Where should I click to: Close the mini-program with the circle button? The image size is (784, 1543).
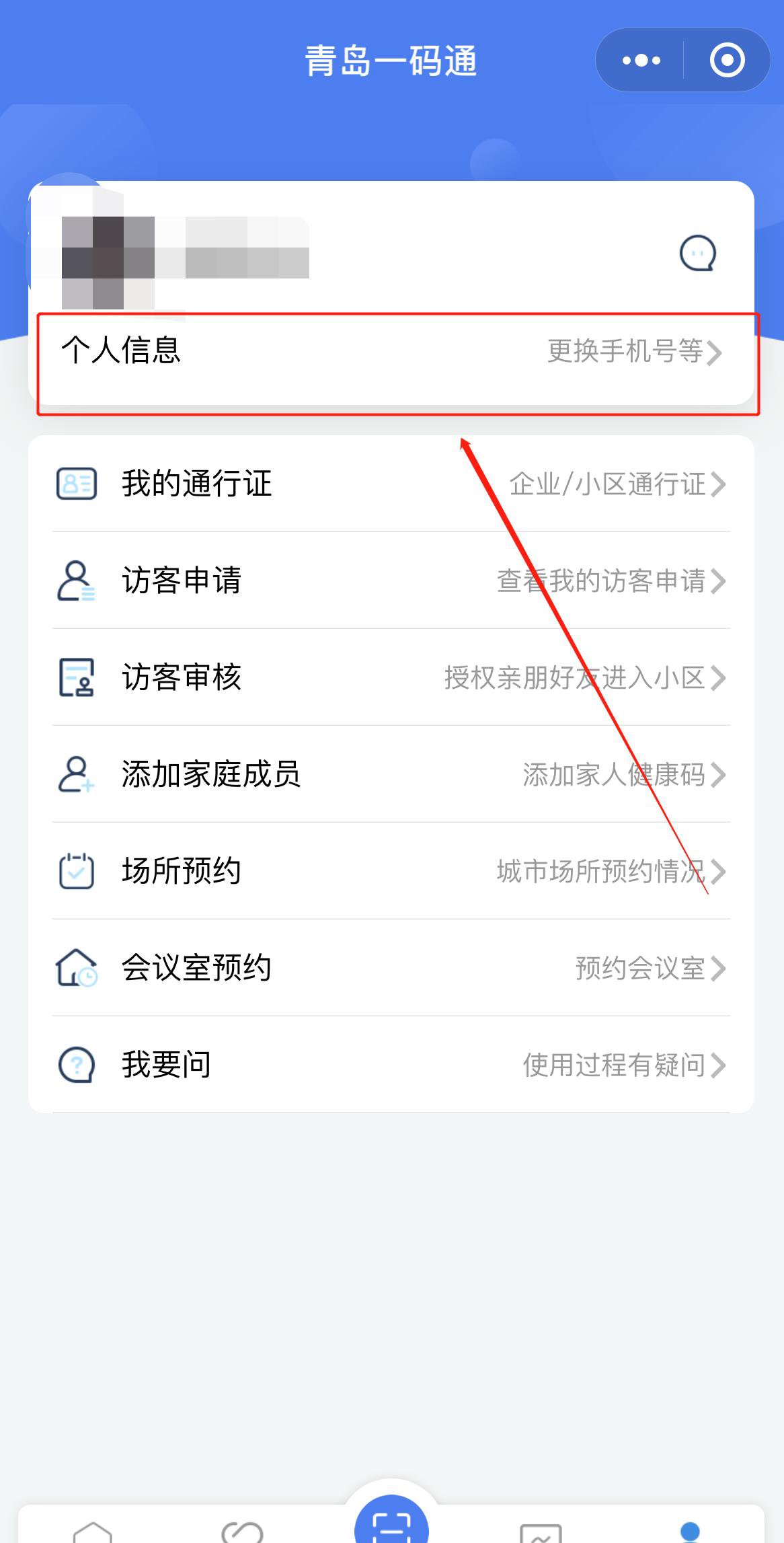[727, 61]
